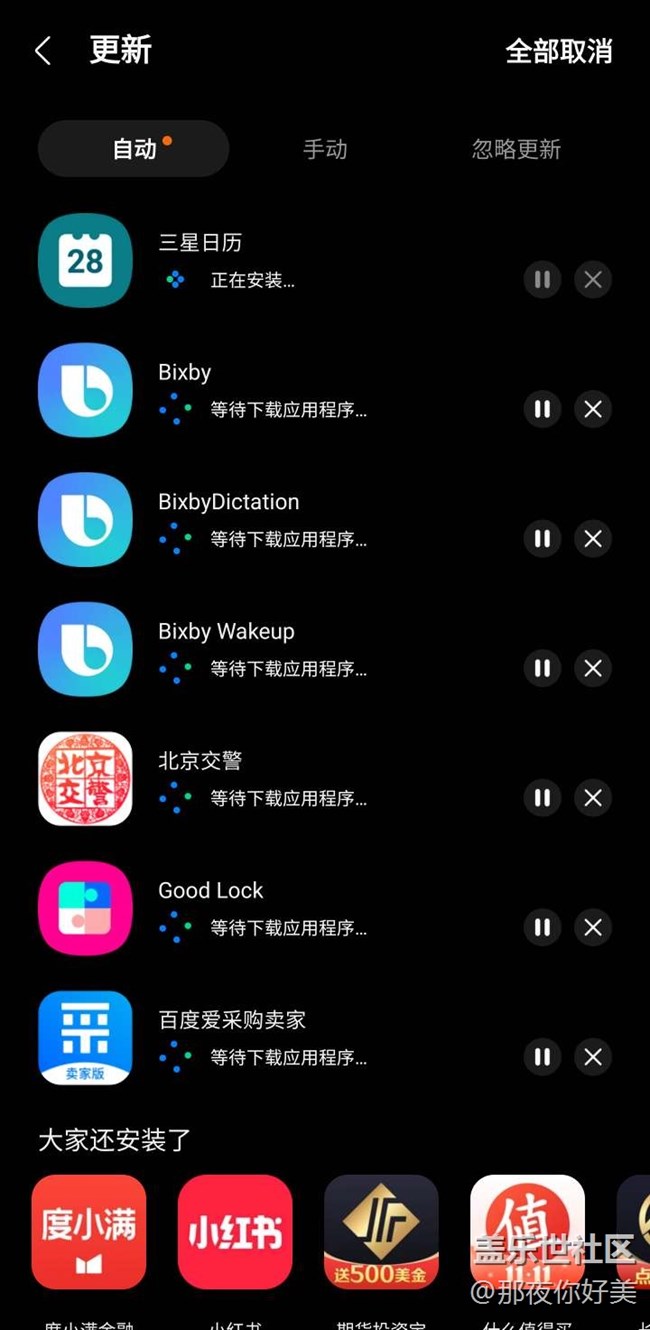Pause the 北京交警 download
The width and height of the screenshot is (650, 1330).
coord(542,798)
